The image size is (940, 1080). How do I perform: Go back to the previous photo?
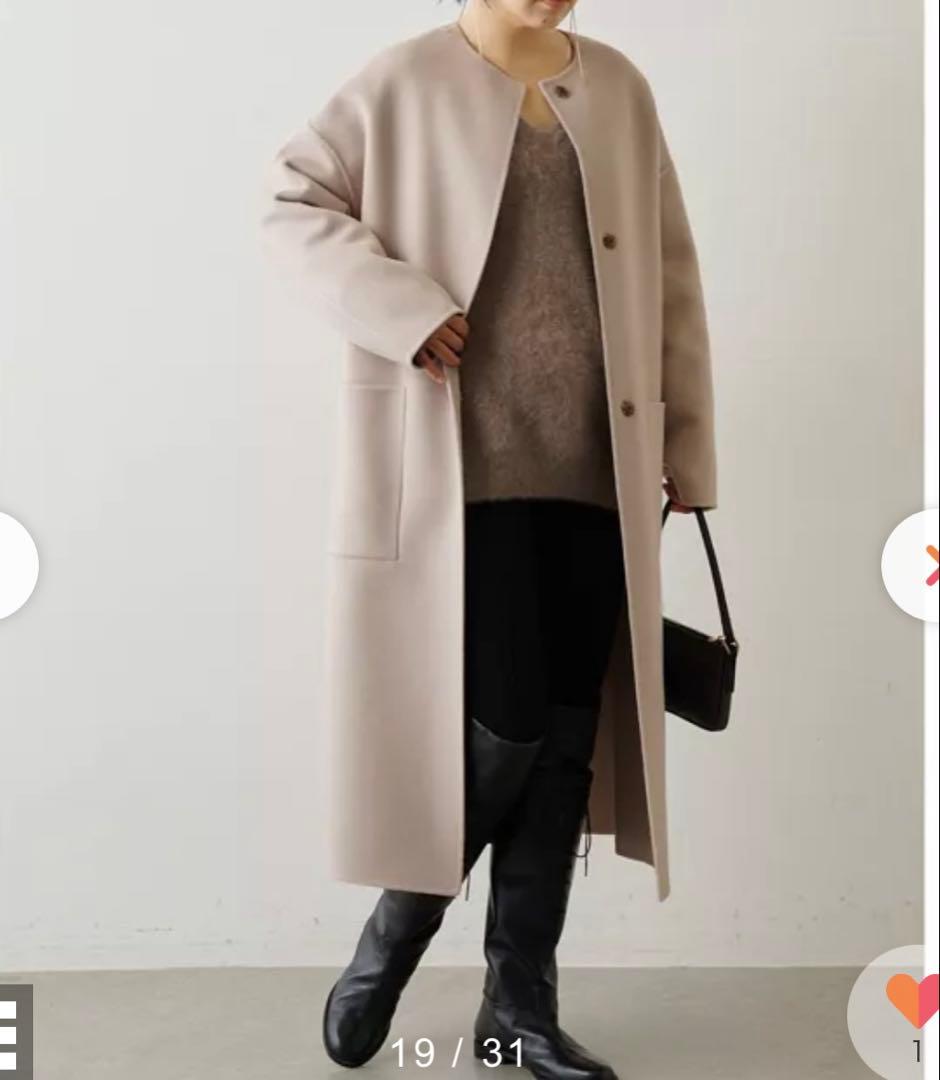pyautogui.click(x=12, y=565)
